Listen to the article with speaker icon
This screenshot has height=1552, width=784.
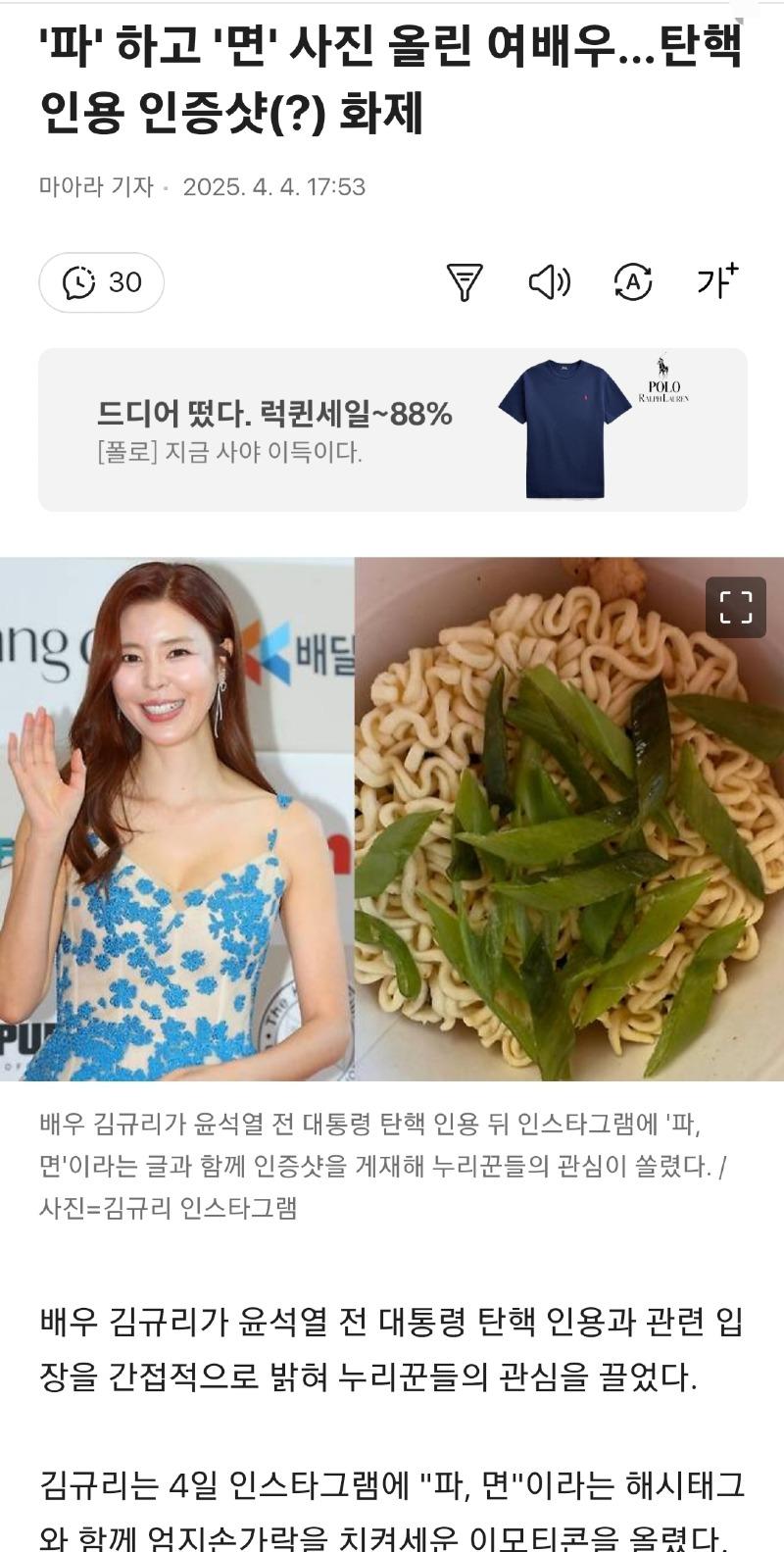(x=550, y=282)
